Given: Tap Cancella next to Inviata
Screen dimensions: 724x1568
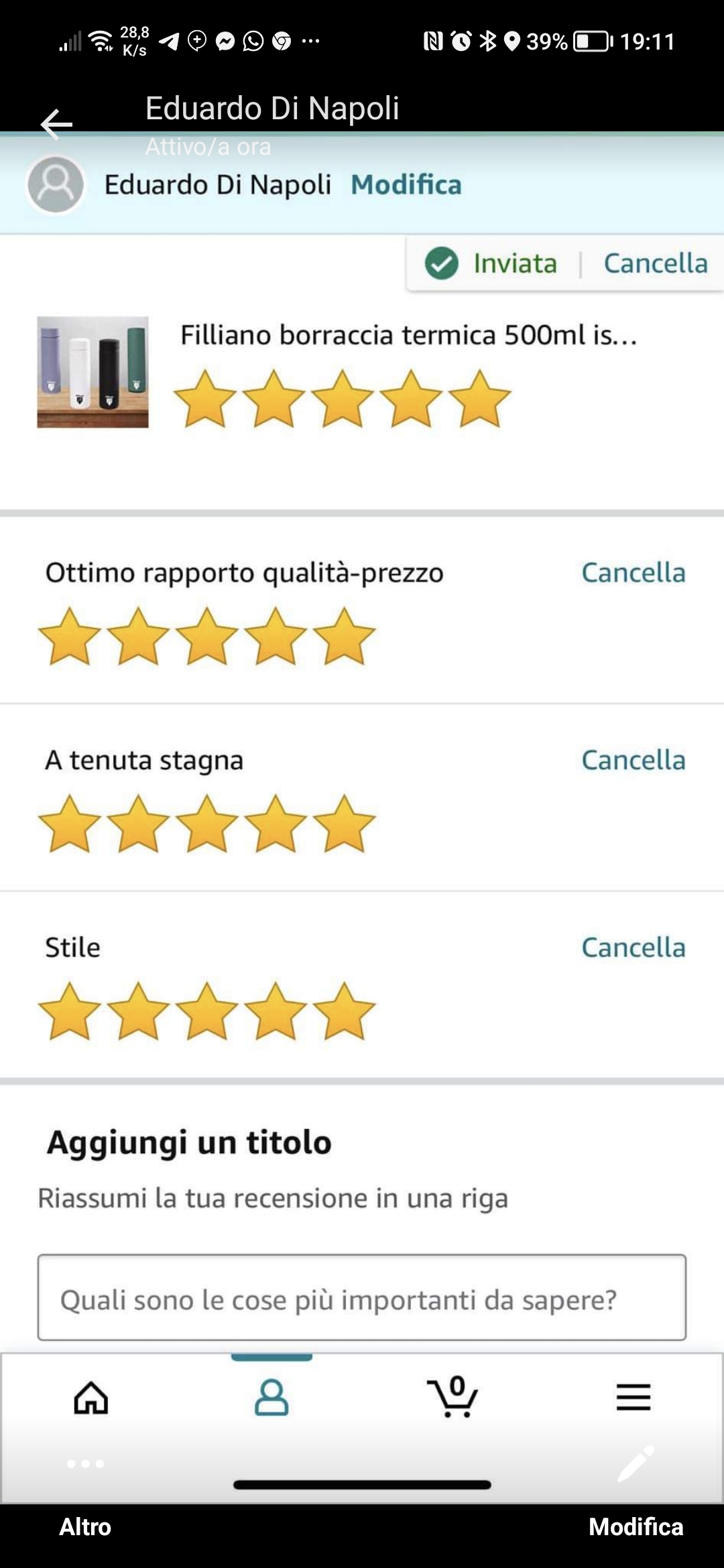Looking at the screenshot, I should coord(655,263).
